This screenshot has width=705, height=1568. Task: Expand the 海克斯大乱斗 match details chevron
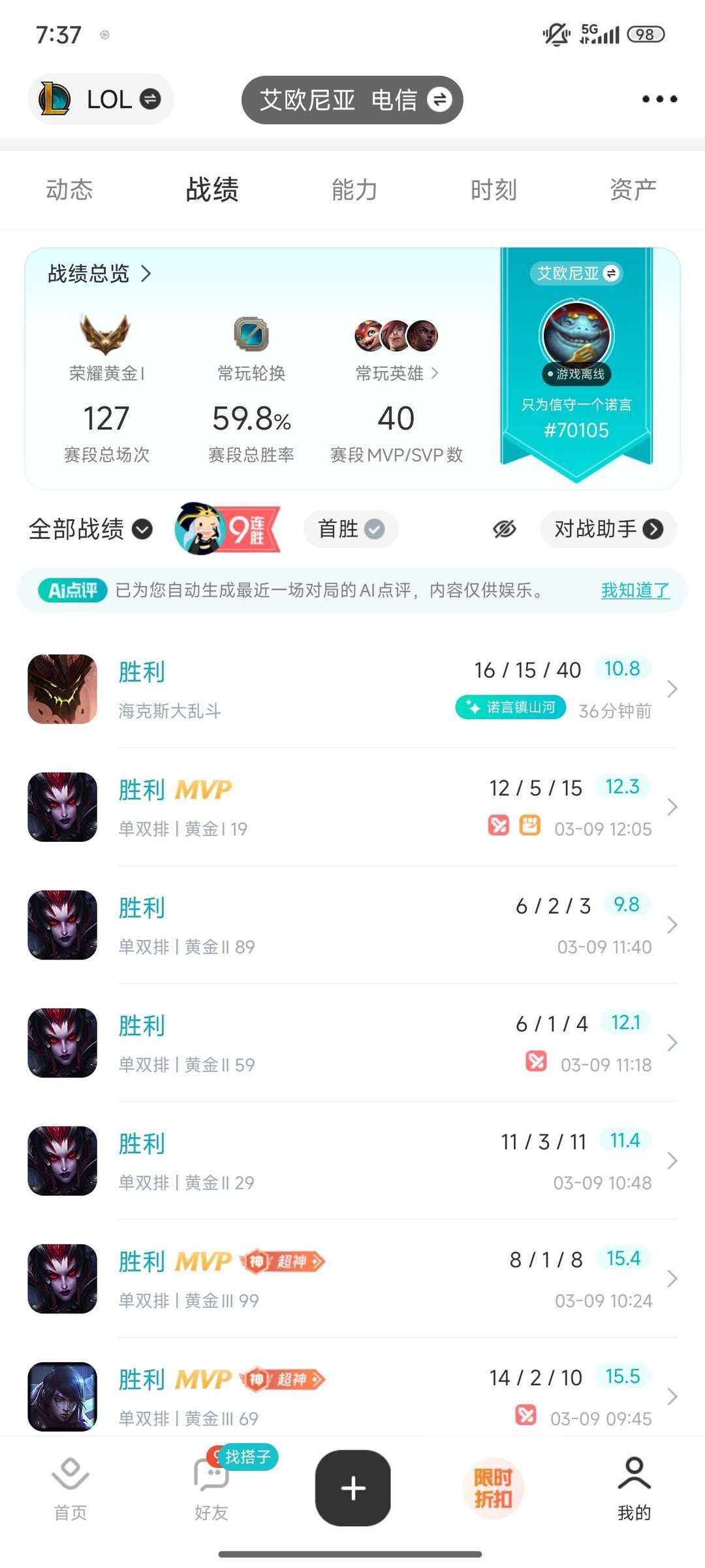[x=672, y=689]
